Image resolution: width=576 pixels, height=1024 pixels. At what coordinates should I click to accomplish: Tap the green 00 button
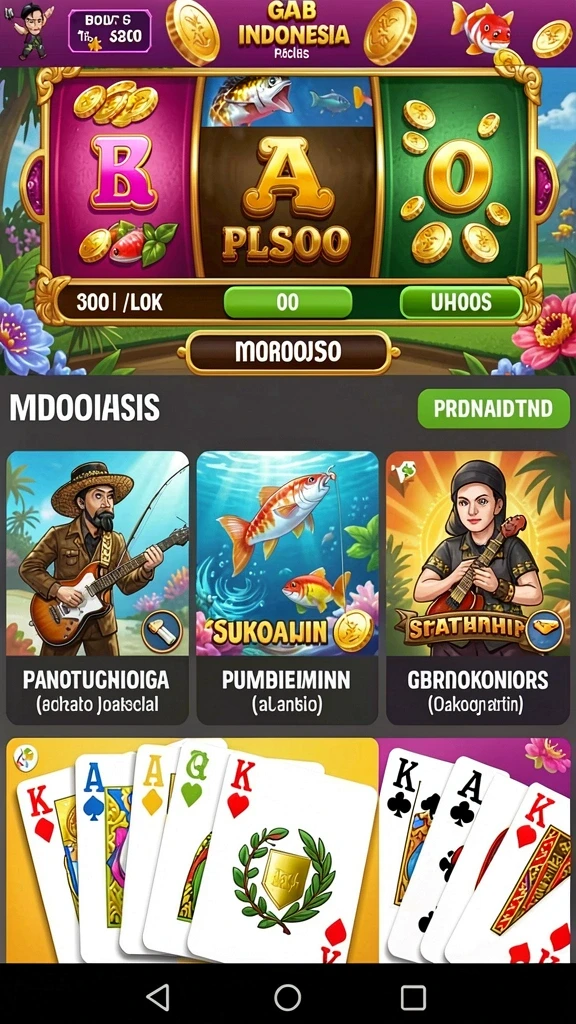pos(288,302)
